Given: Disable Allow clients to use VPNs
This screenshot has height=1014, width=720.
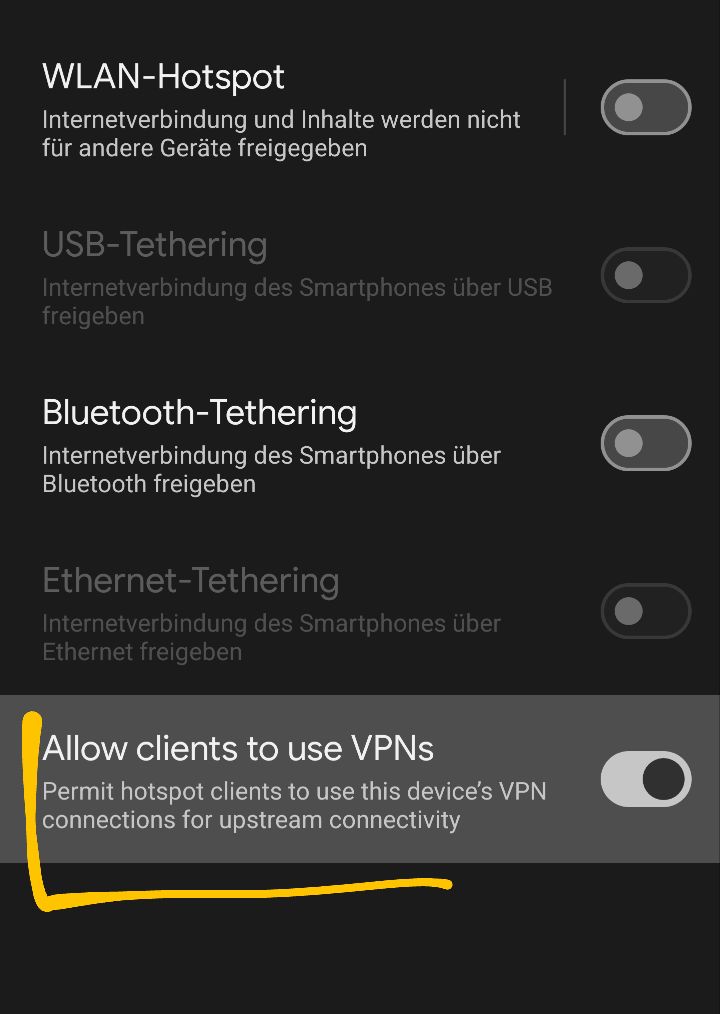Looking at the screenshot, I should coord(645,779).
